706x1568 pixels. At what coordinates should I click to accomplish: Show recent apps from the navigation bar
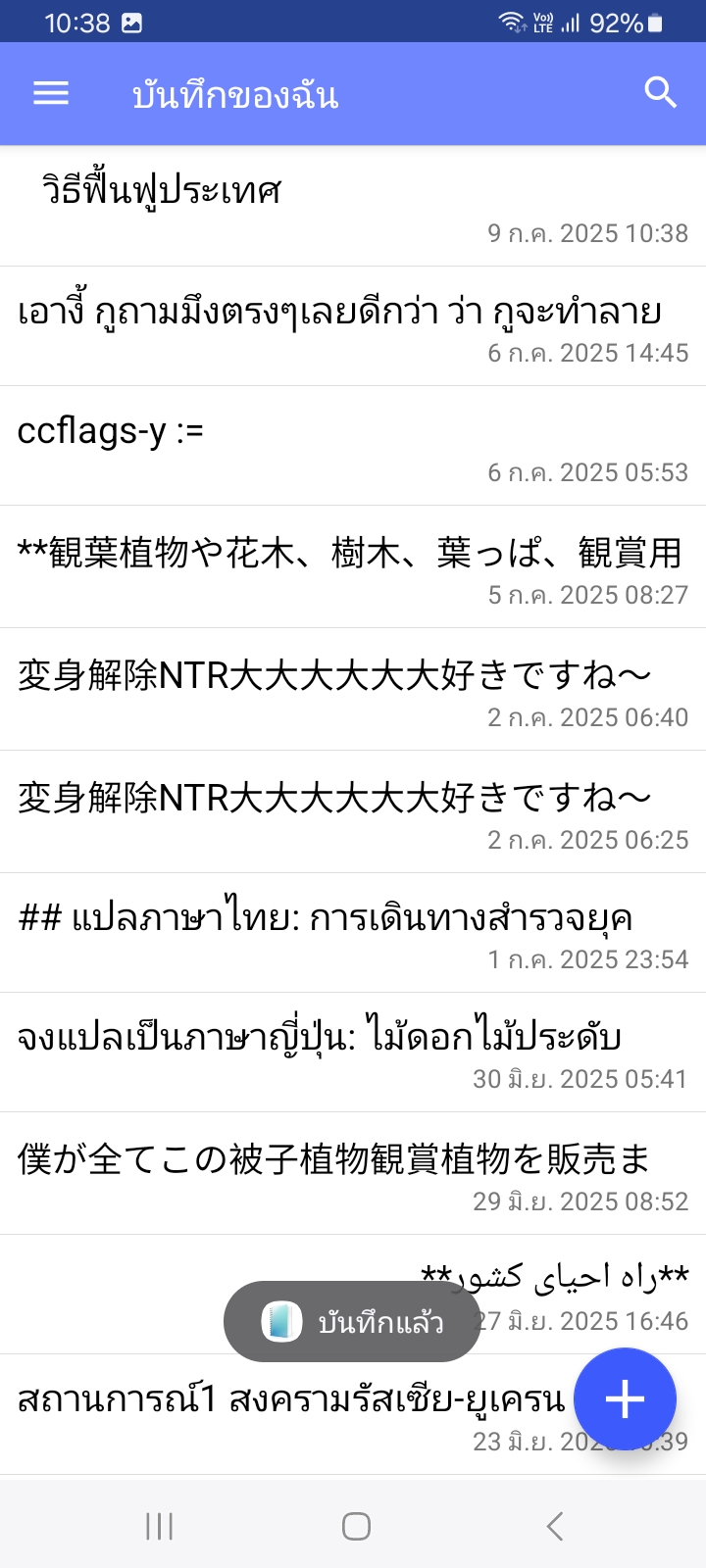(x=159, y=1526)
